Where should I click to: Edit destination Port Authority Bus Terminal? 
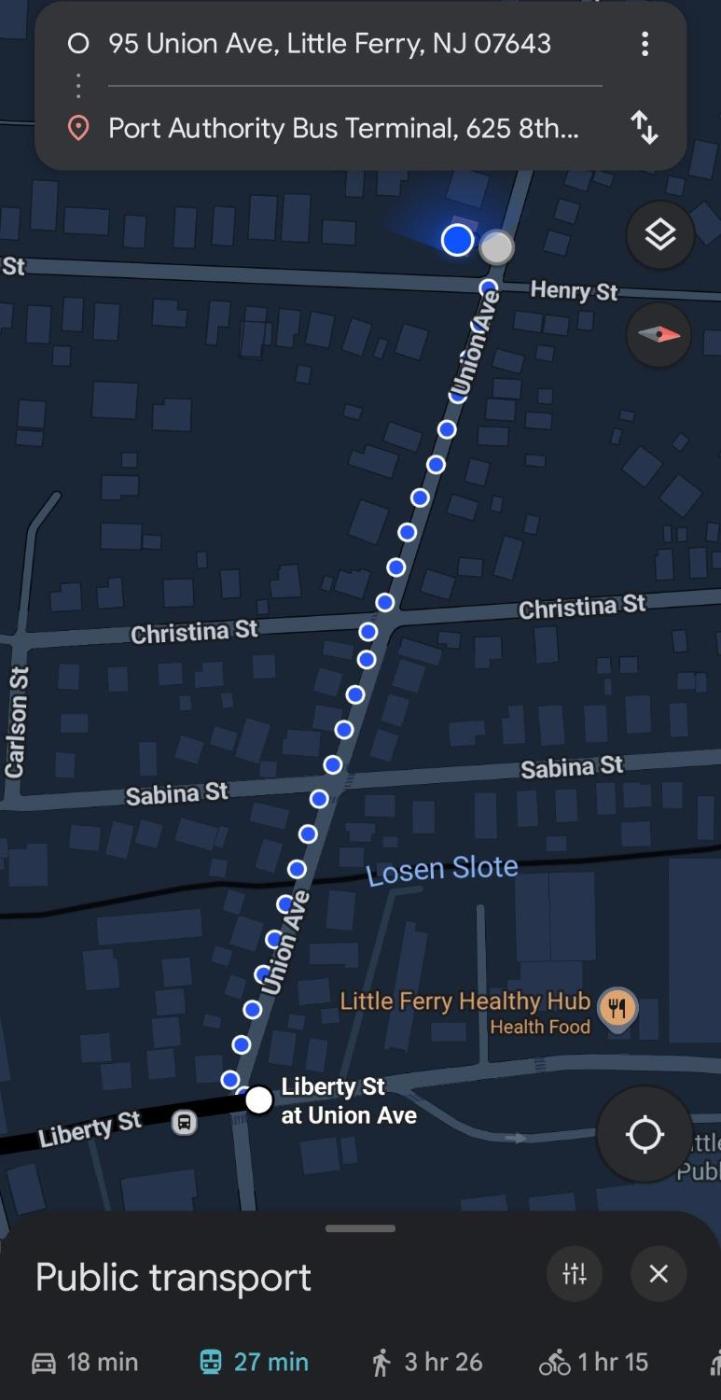pos(343,128)
